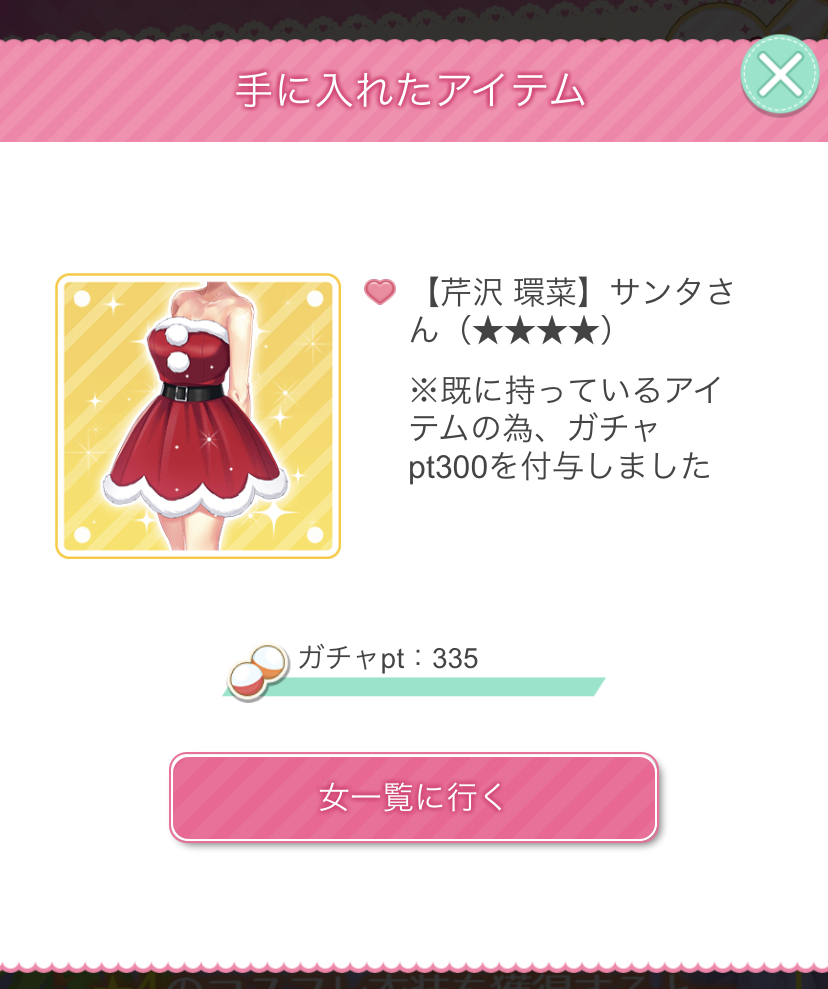Close the obtained item dialog
The image size is (828, 989).
pos(779,74)
